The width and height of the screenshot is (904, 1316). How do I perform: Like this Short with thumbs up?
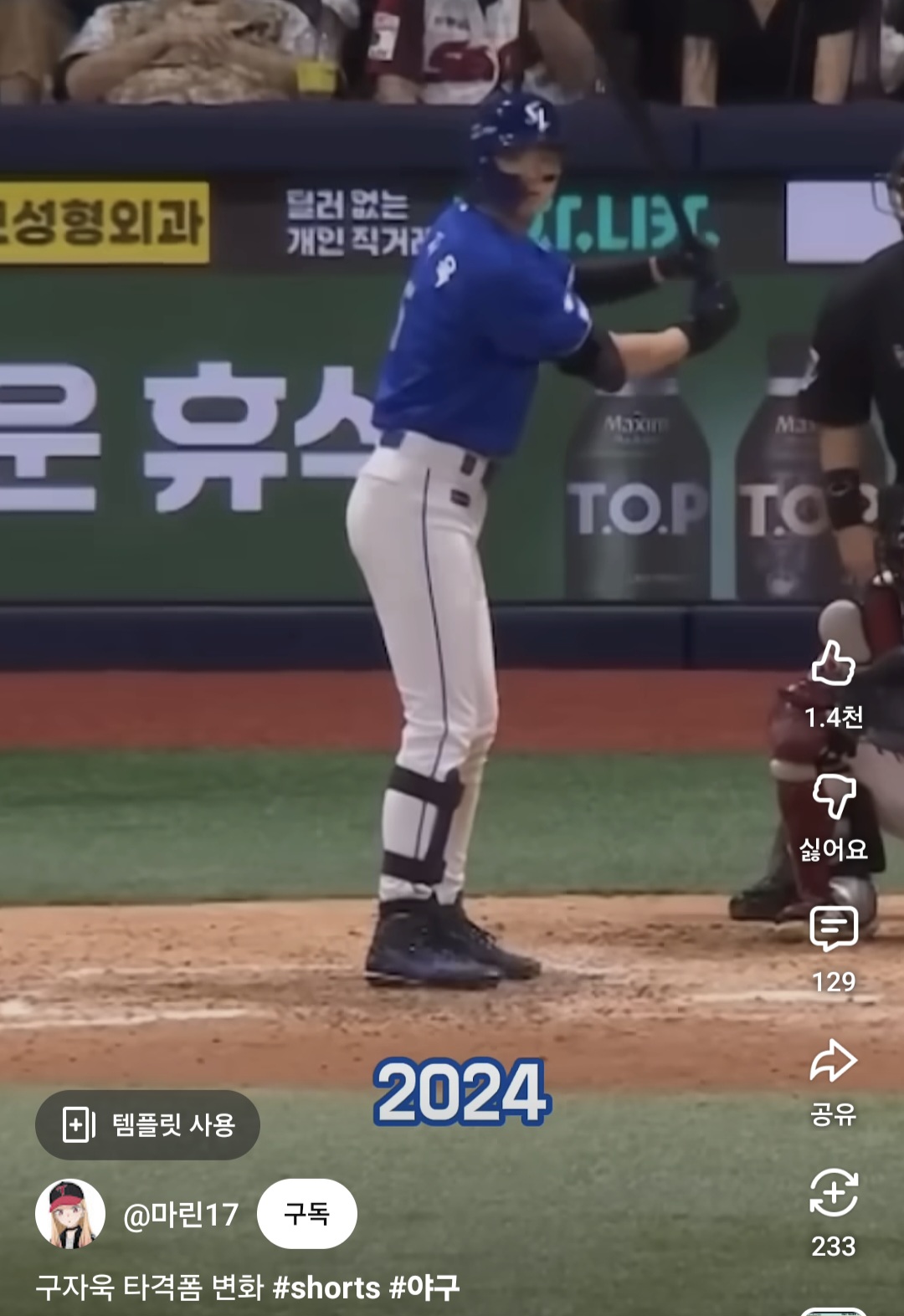833,663
